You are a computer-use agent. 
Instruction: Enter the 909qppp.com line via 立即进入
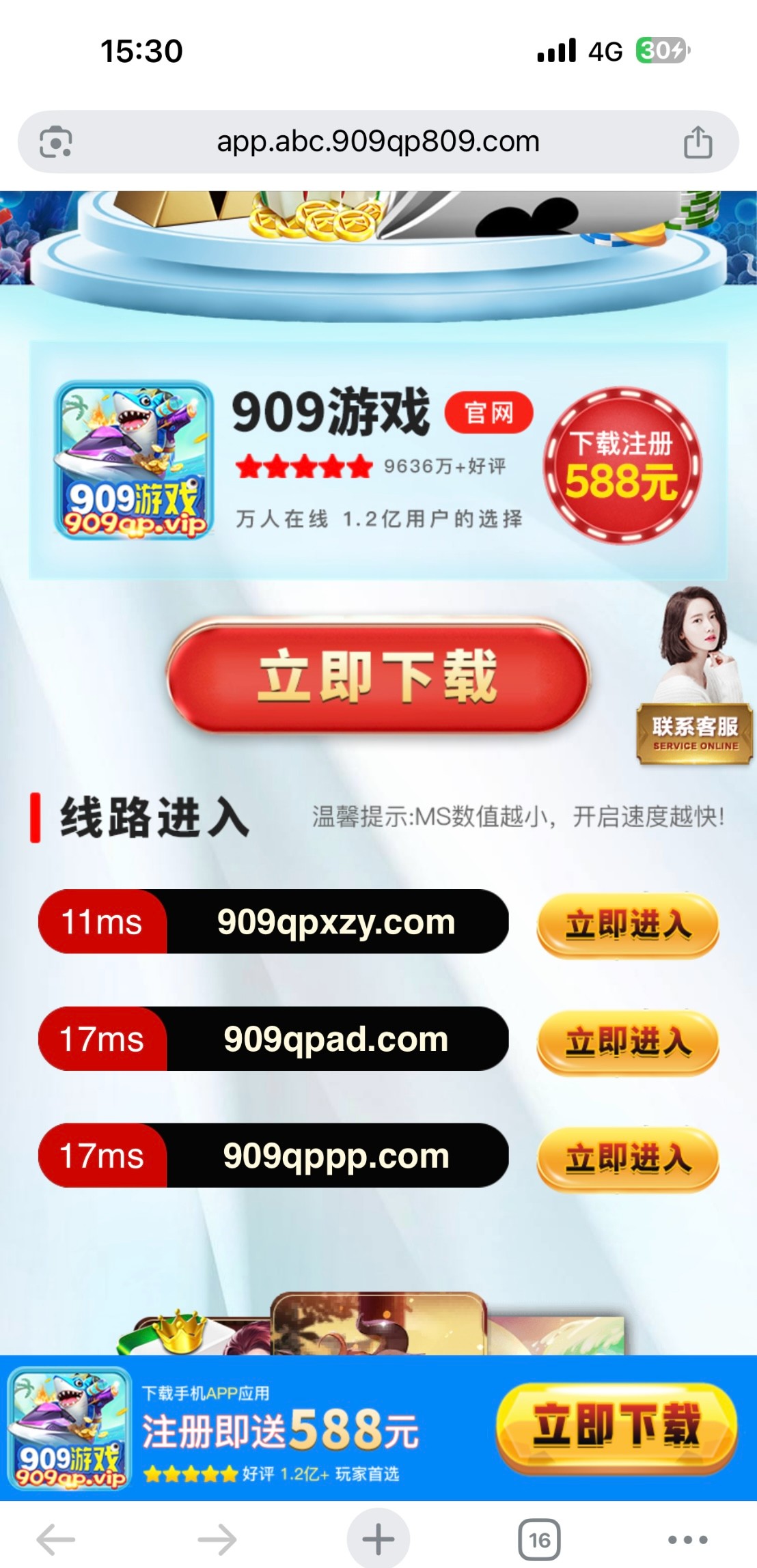click(627, 1158)
